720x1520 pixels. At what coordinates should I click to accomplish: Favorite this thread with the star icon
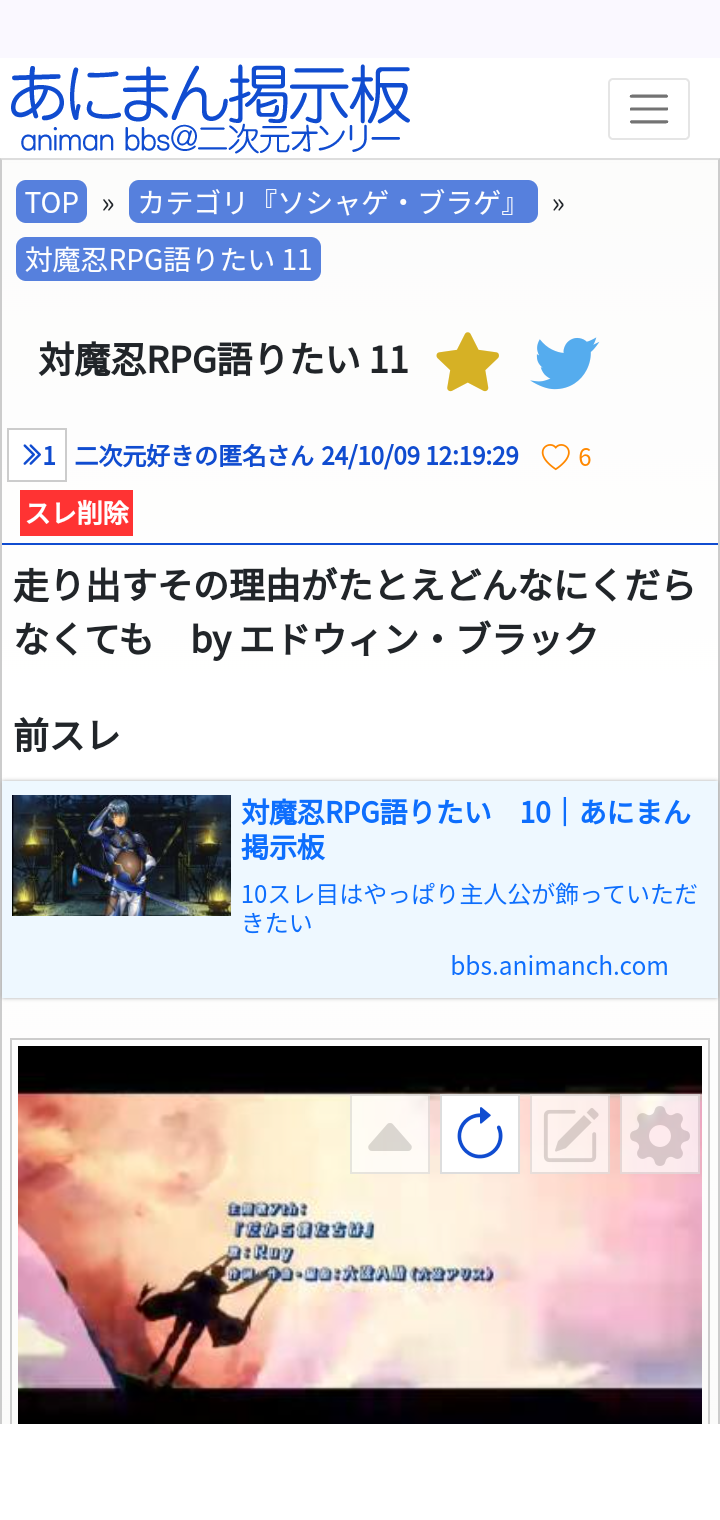468,362
